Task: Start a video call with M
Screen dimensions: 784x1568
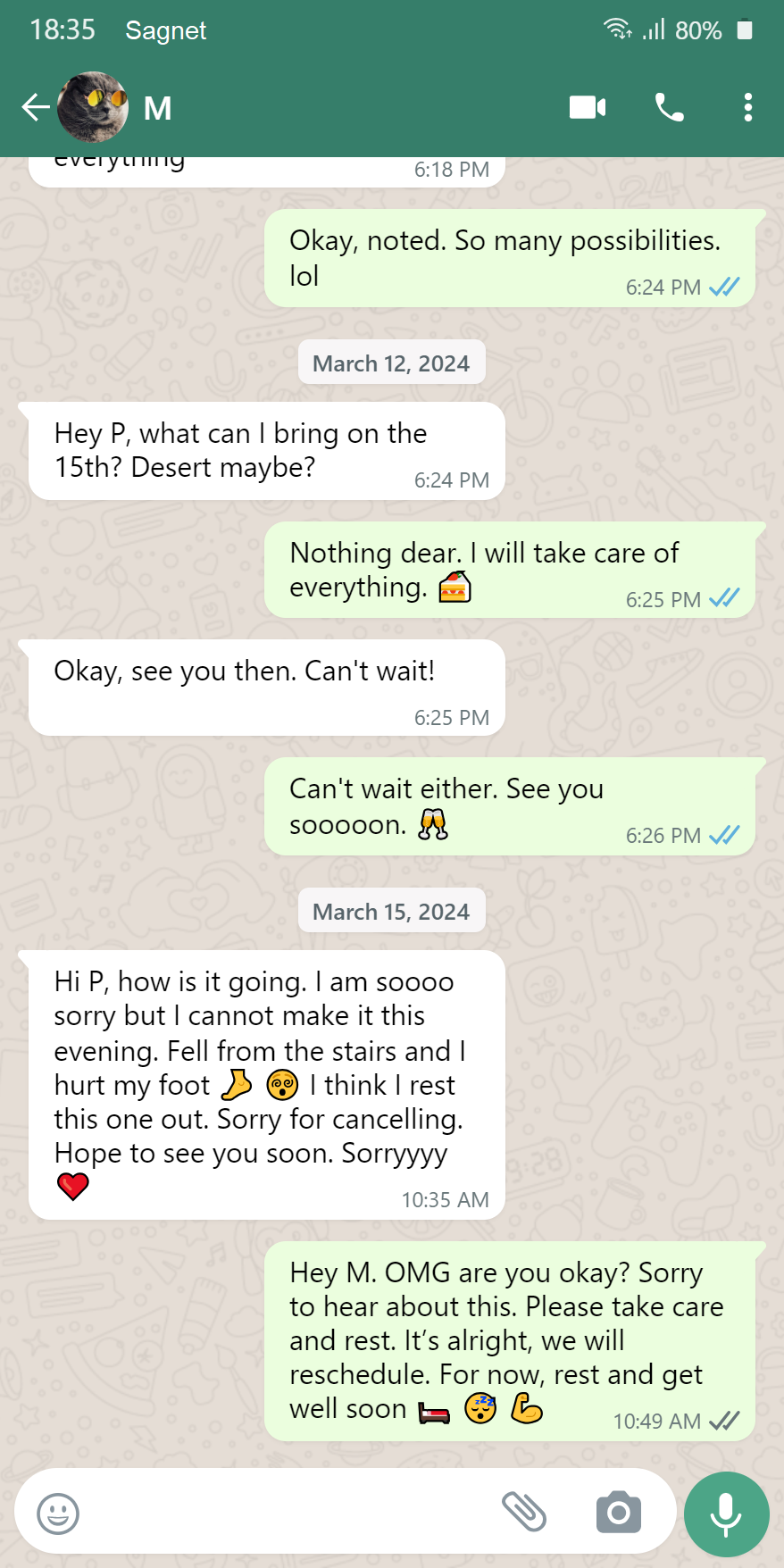Action: click(587, 108)
